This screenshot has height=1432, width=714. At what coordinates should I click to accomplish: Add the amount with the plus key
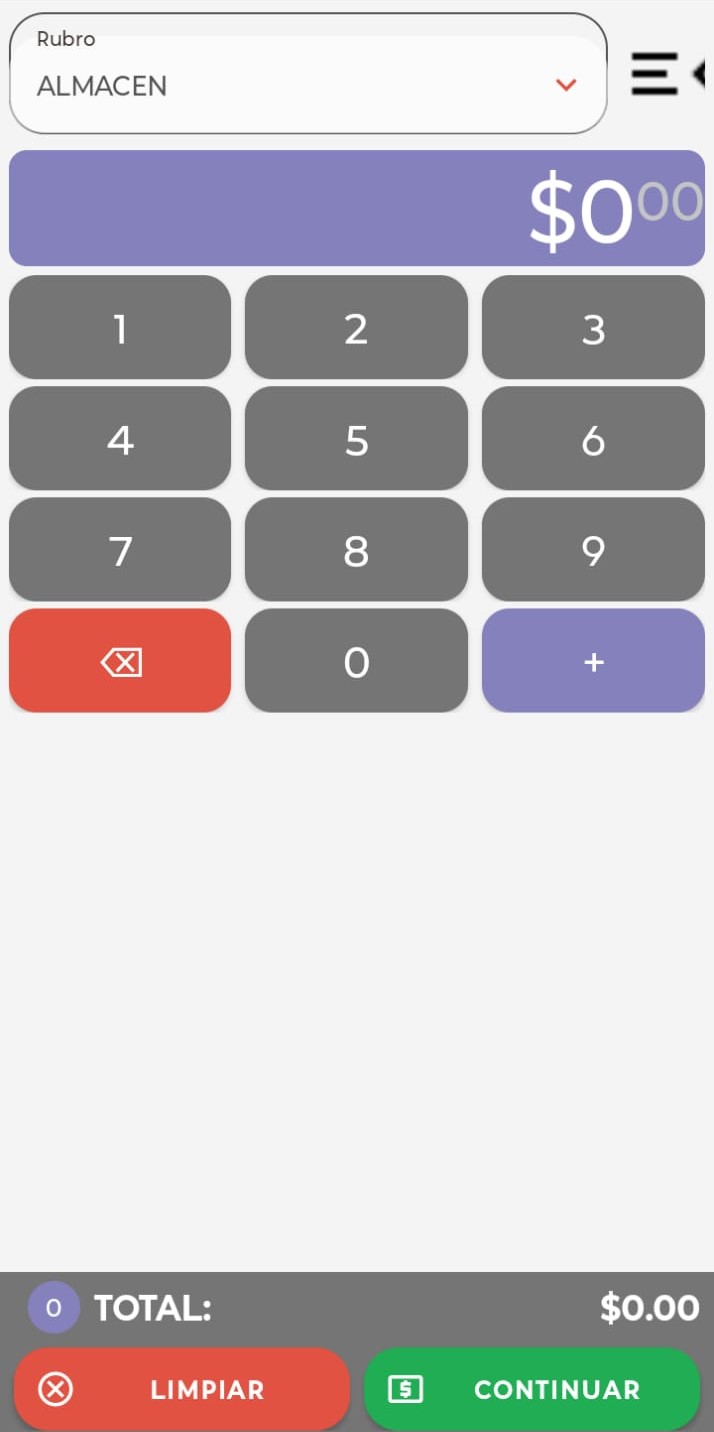point(593,661)
